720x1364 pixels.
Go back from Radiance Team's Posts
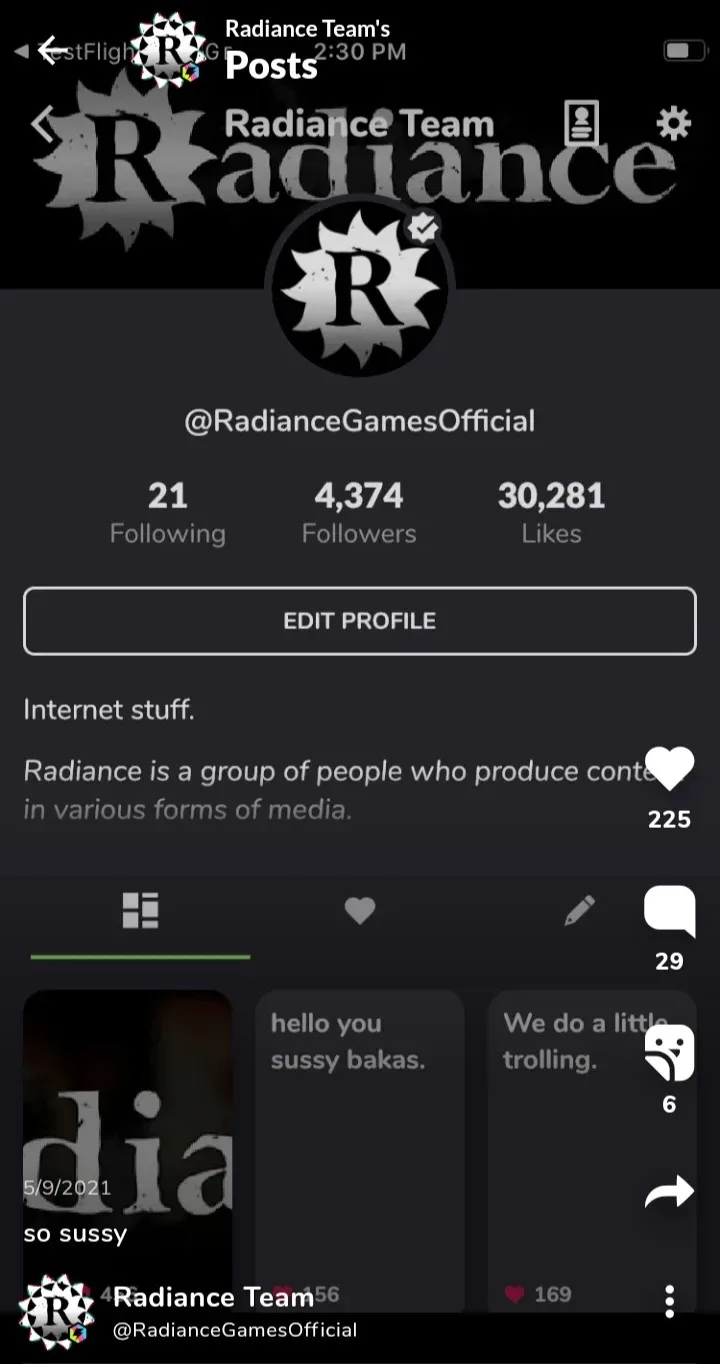(52, 50)
